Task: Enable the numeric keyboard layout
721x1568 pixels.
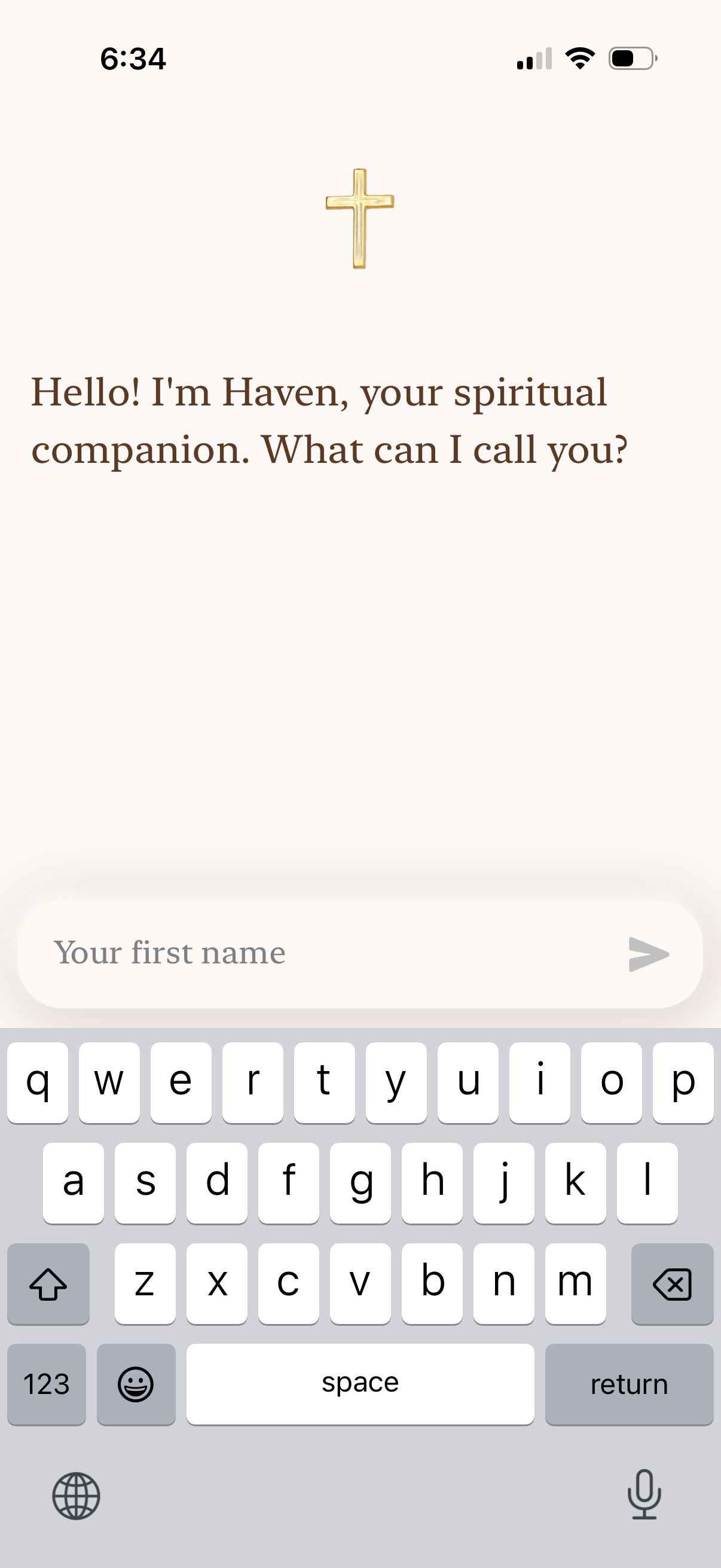Action: (x=46, y=1384)
